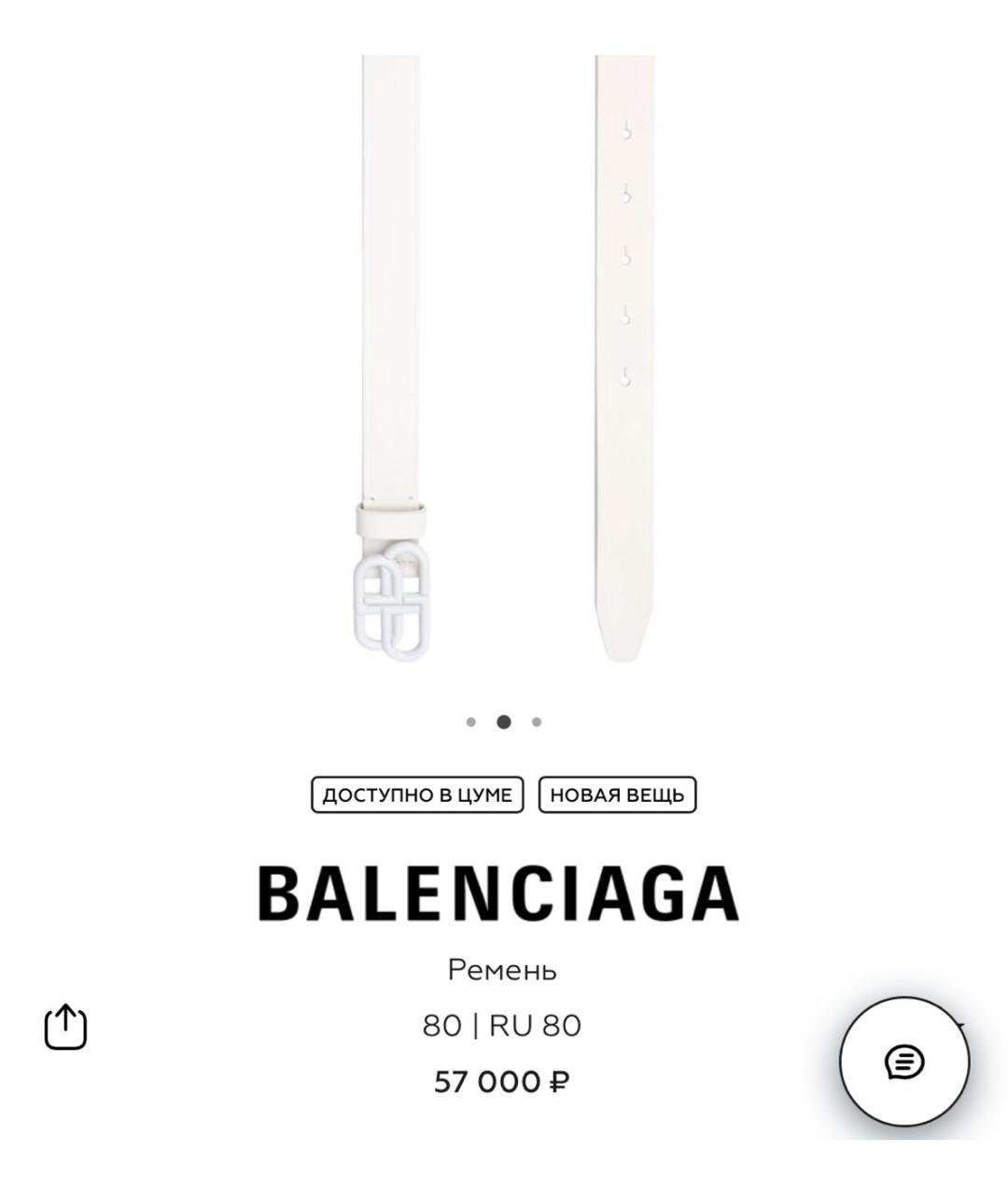Open the white belt product photo

[504, 364]
